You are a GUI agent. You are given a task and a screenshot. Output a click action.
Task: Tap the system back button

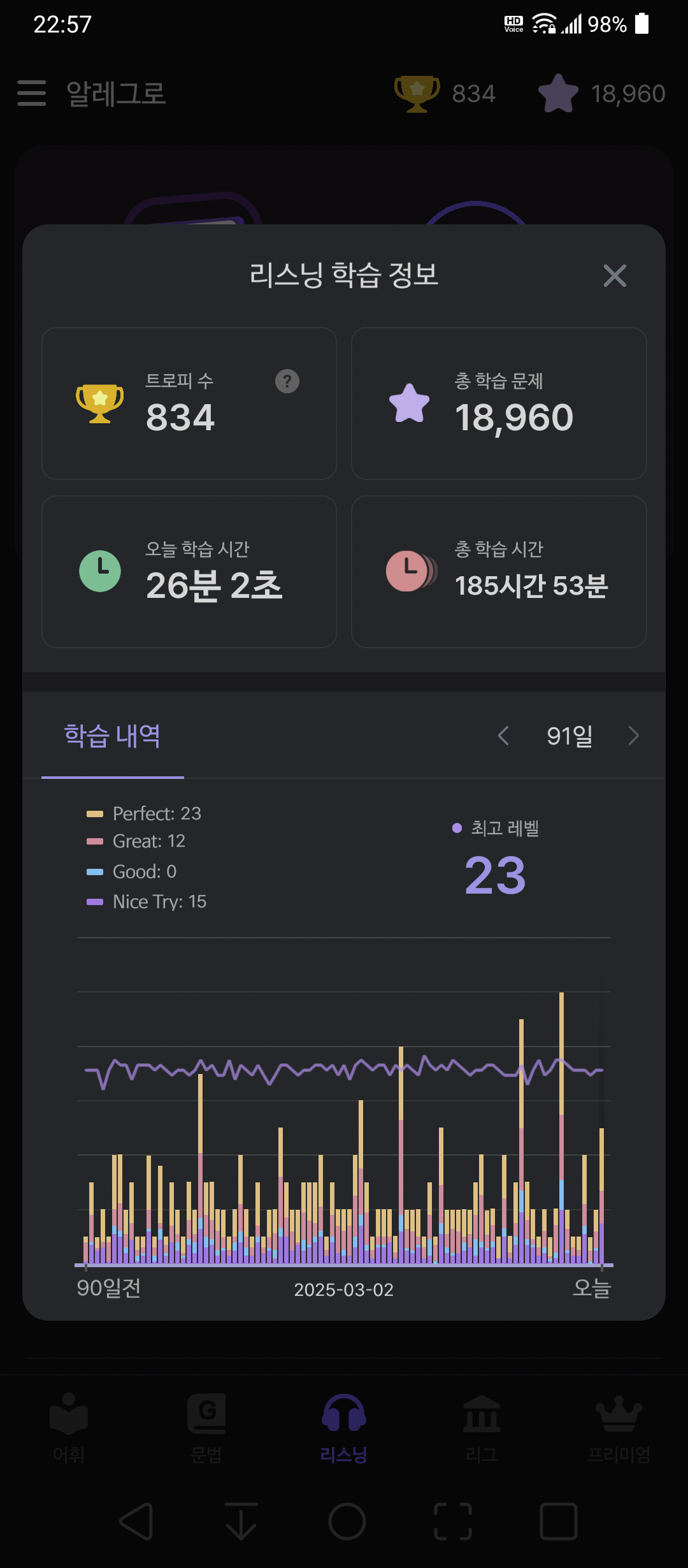click(136, 1521)
